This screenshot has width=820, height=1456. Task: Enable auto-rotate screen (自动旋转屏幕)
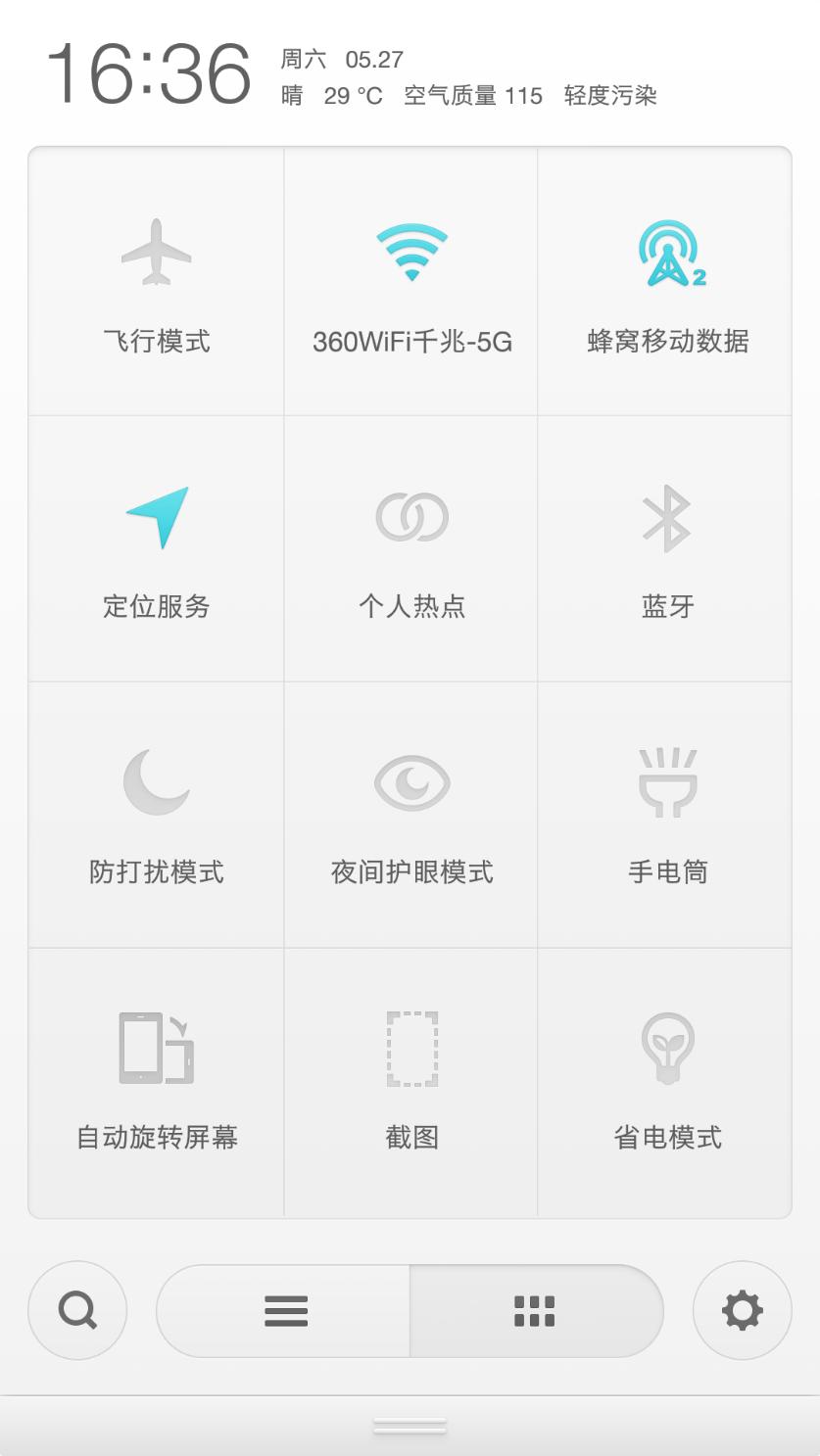pyautogui.click(x=155, y=1077)
